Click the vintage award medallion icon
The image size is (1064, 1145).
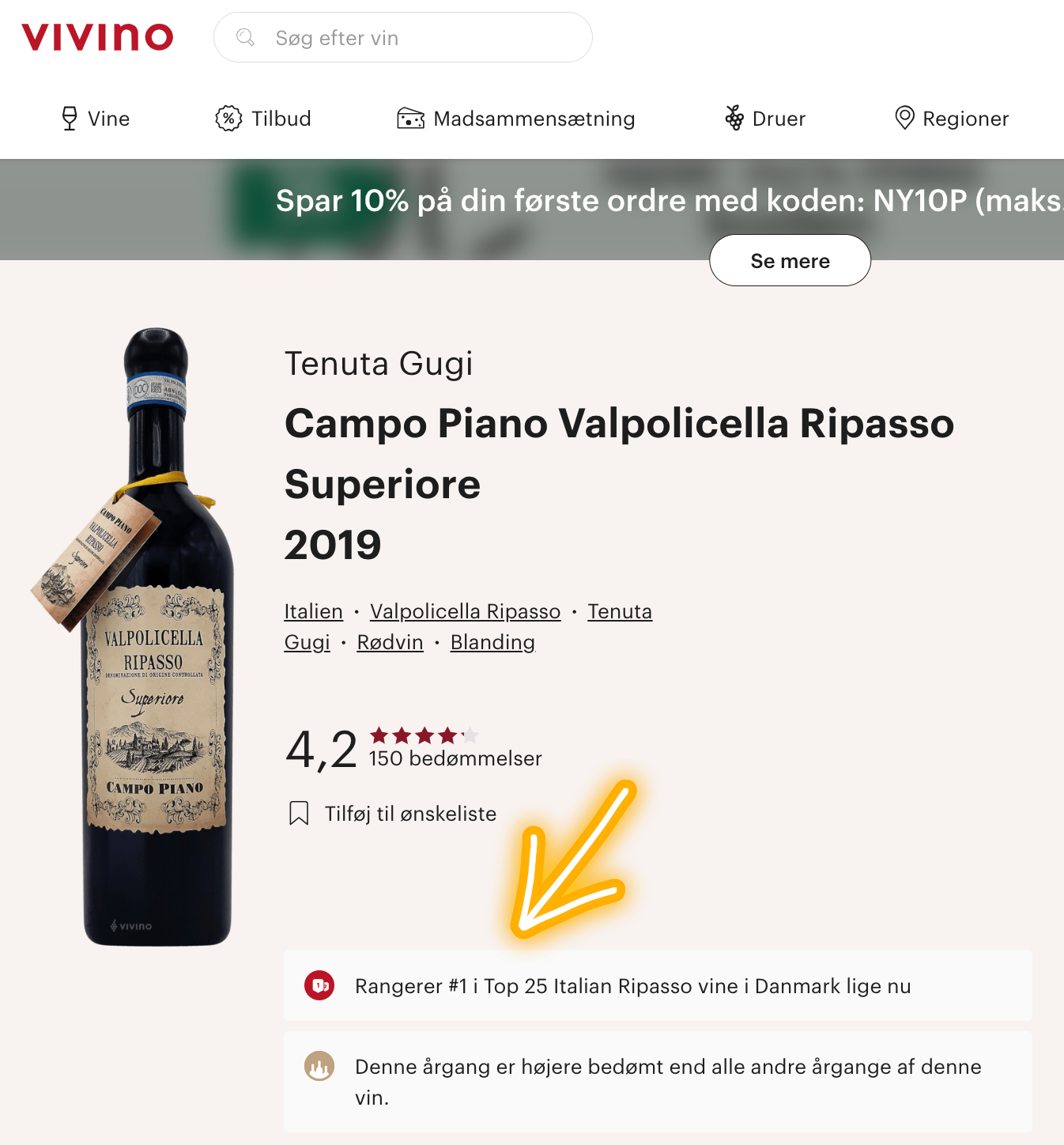point(319,1067)
